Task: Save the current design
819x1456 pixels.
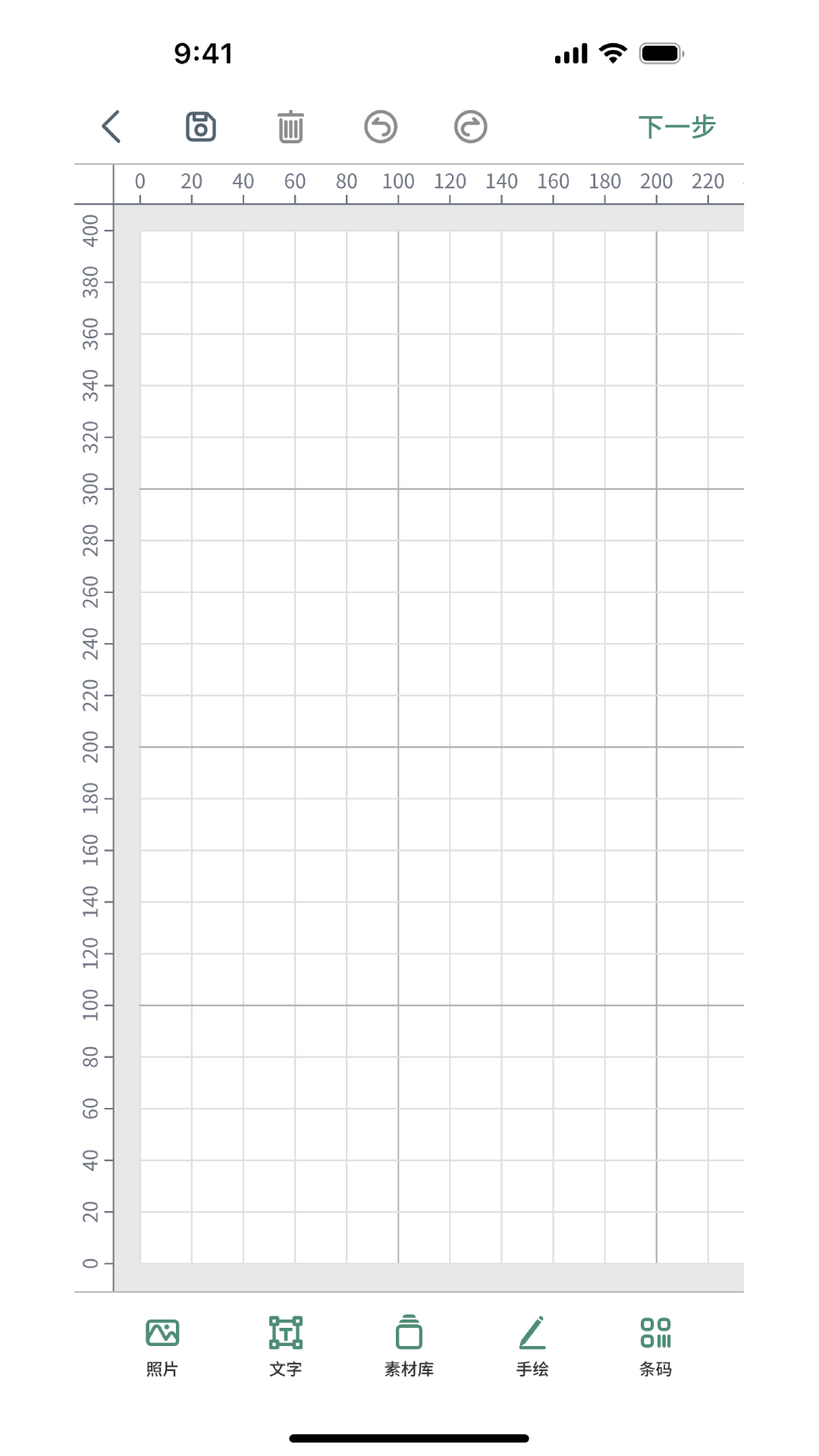Action: (x=201, y=127)
